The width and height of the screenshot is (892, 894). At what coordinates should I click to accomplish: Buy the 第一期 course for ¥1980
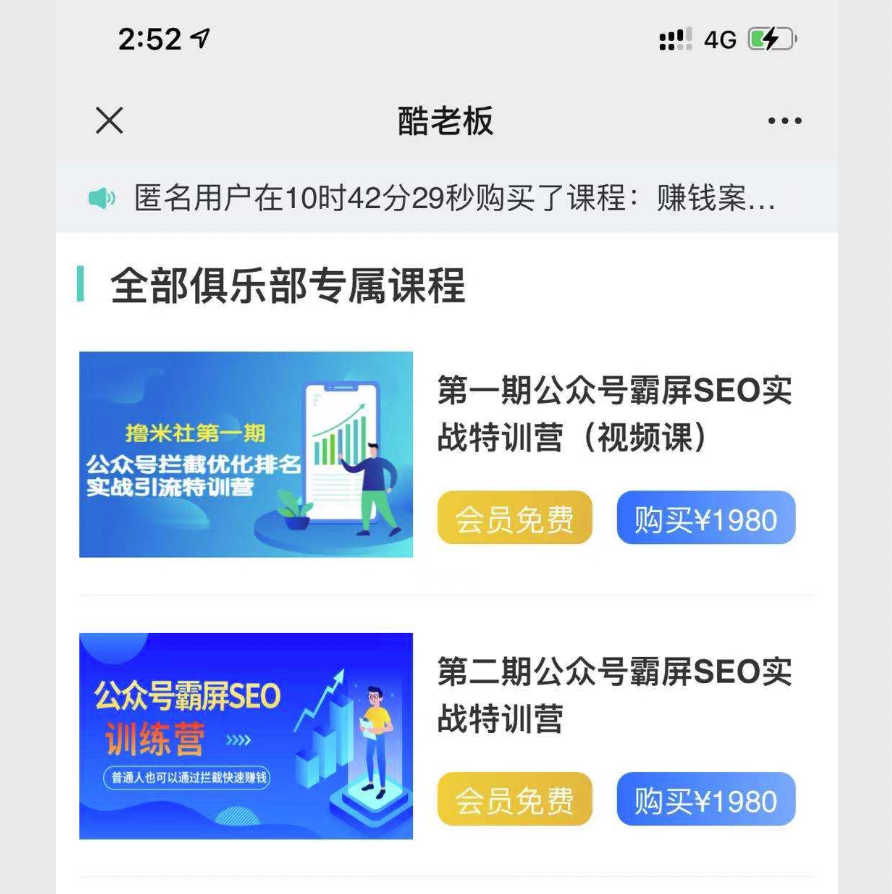(x=706, y=518)
